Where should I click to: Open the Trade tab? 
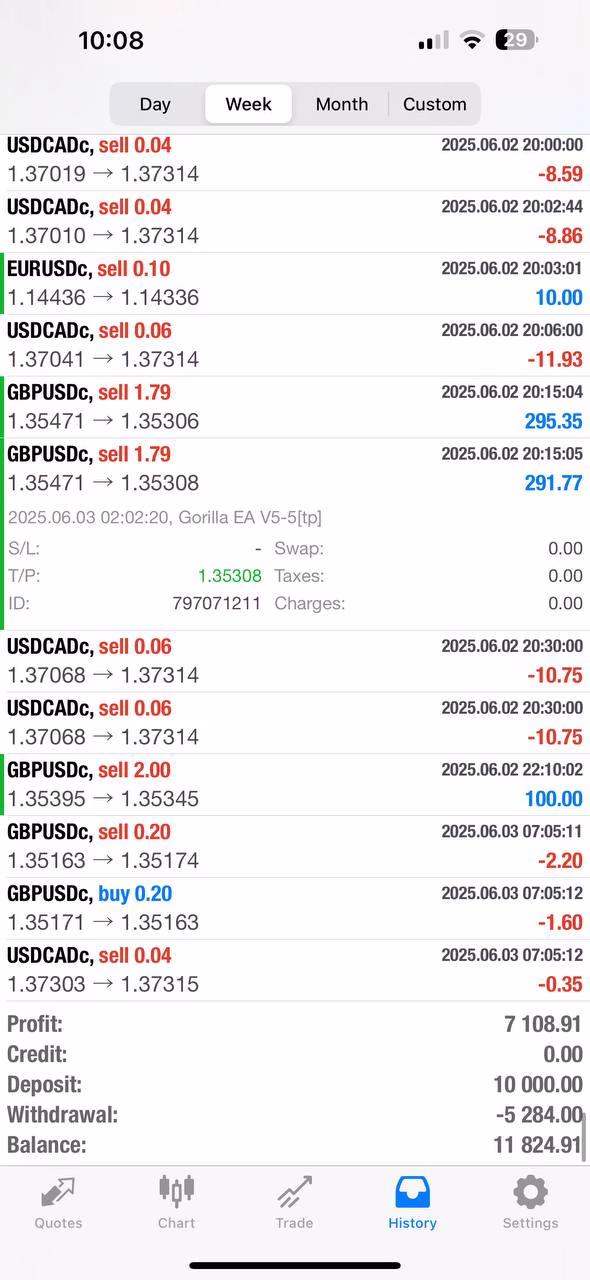pos(295,1202)
